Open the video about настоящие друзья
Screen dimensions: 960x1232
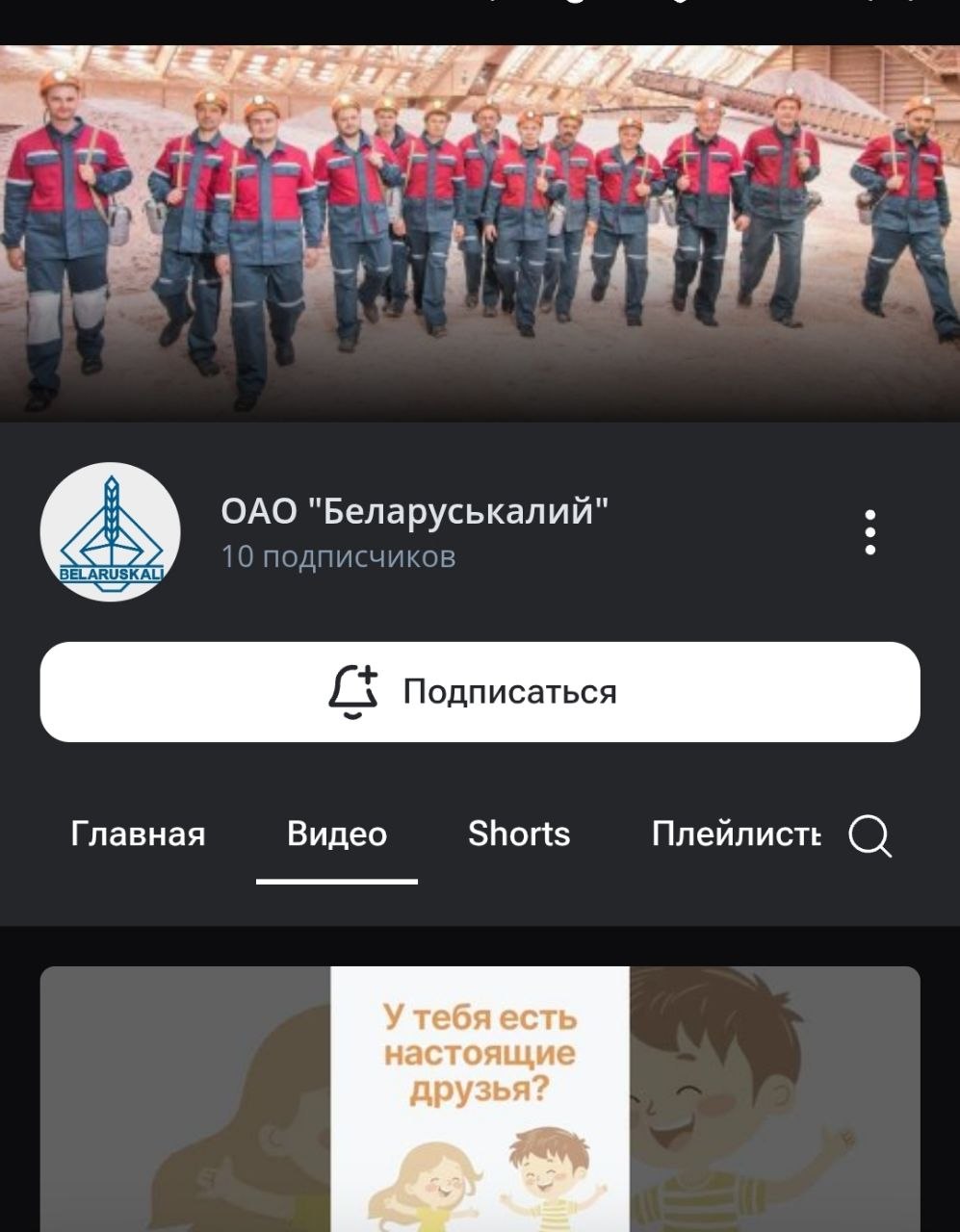[480, 1098]
